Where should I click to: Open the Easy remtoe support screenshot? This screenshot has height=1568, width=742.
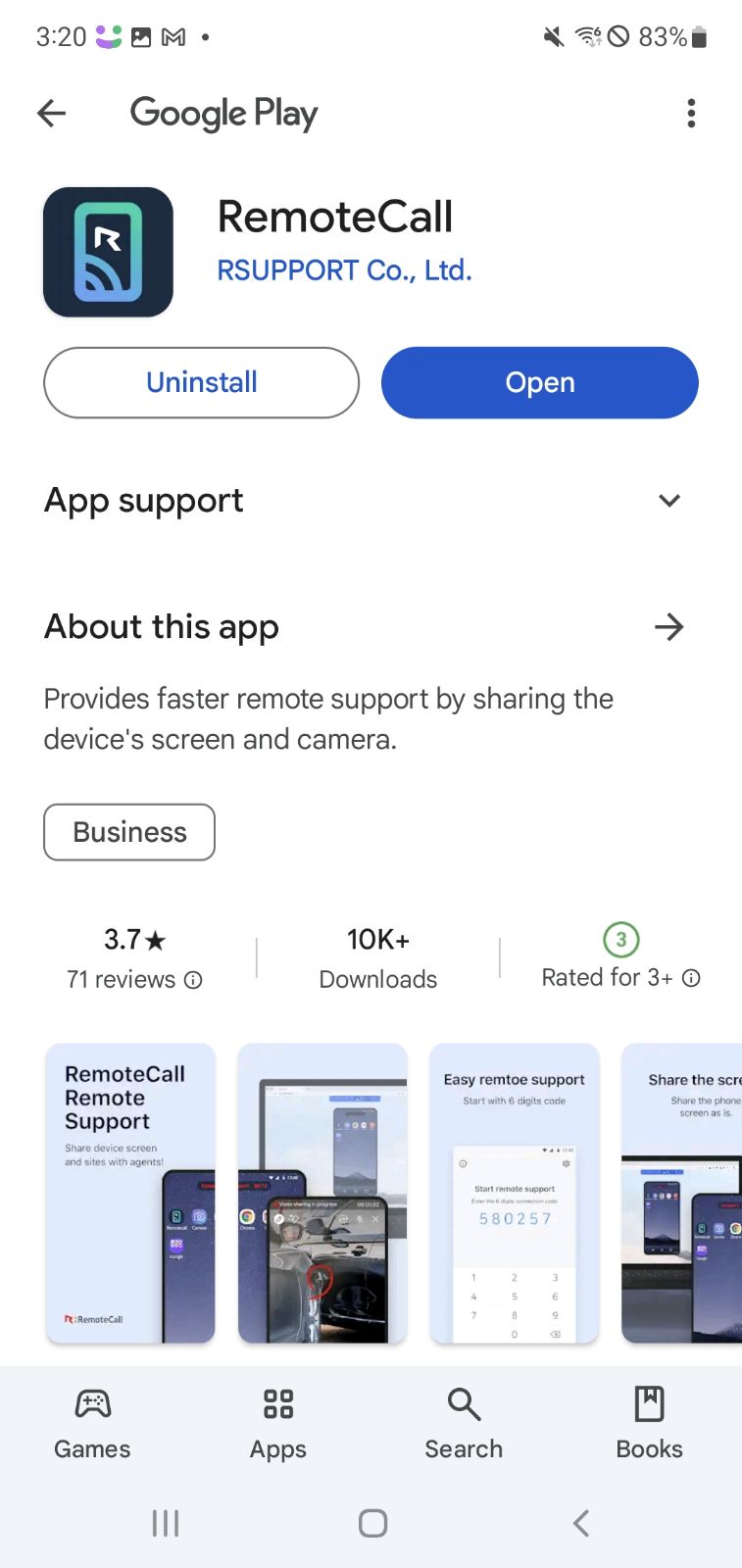(514, 1193)
